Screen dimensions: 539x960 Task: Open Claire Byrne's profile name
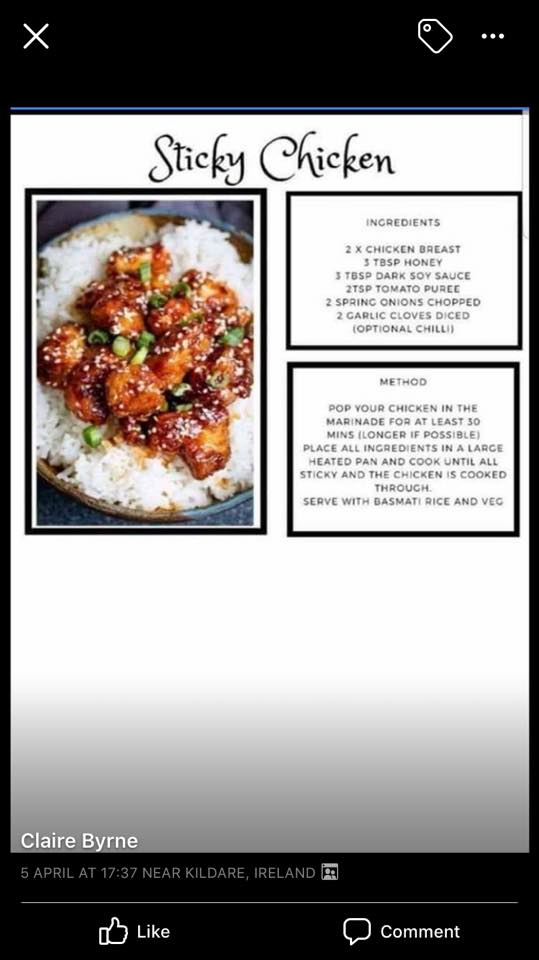click(x=79, y=841)
